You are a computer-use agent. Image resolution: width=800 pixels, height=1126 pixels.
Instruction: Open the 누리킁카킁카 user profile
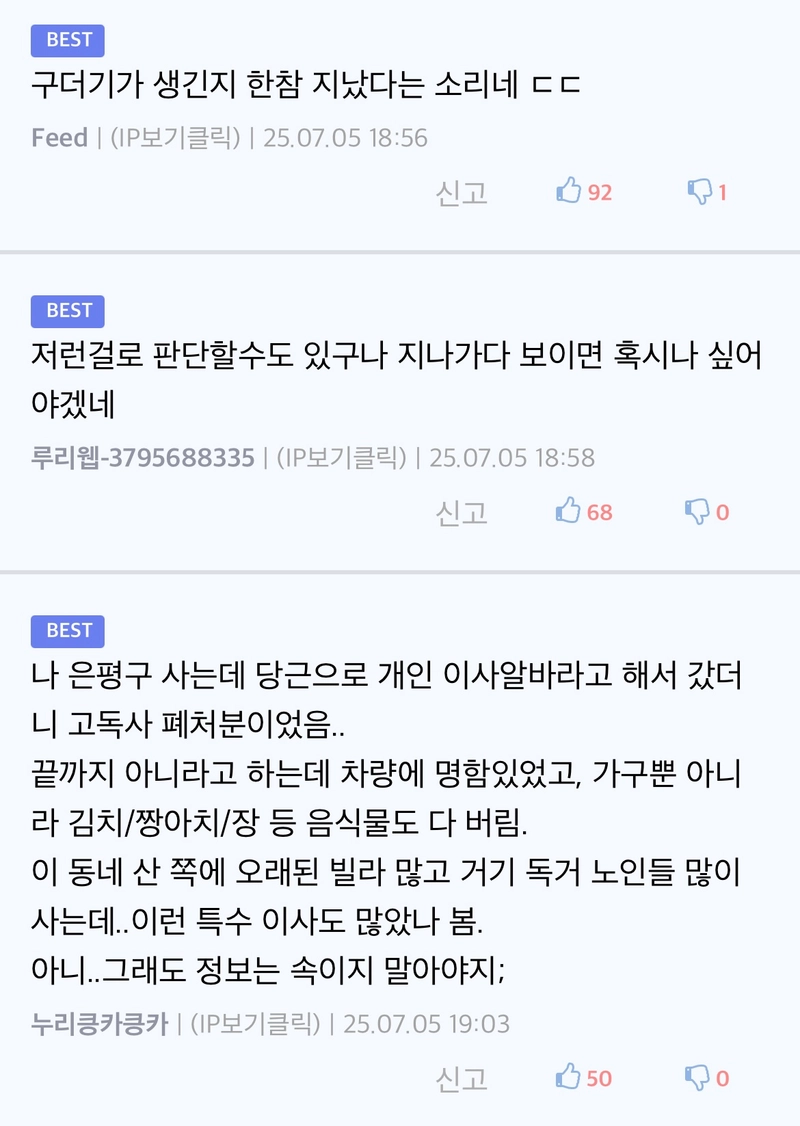coord(99,1024)
